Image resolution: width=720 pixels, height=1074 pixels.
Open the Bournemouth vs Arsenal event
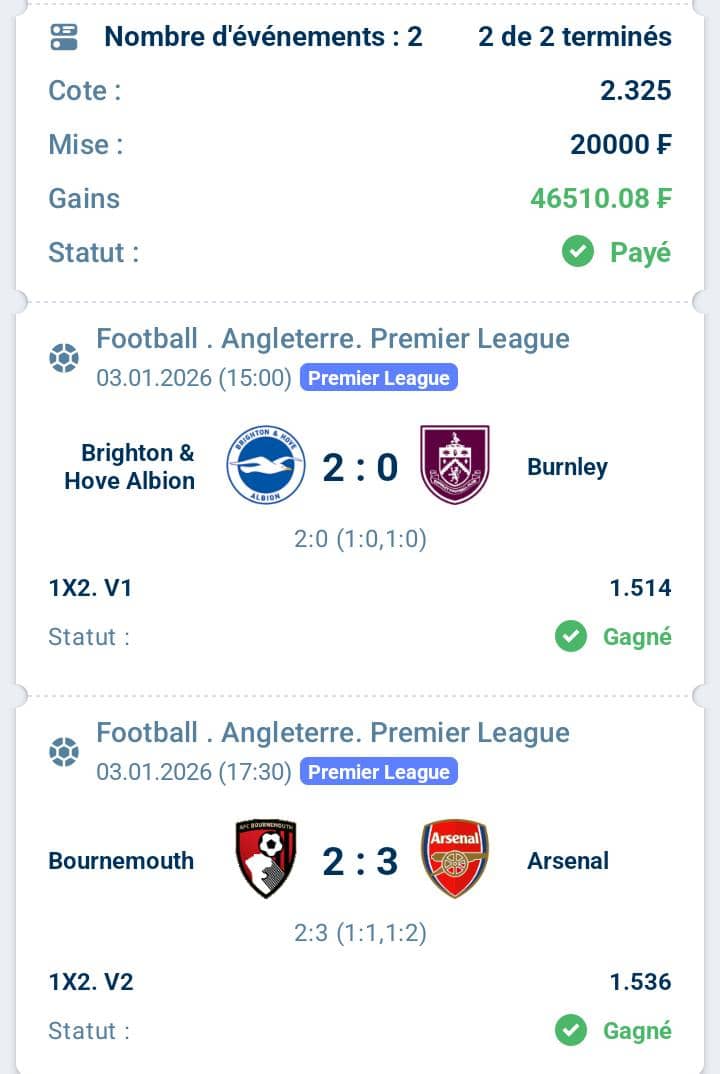coord(359,861)
